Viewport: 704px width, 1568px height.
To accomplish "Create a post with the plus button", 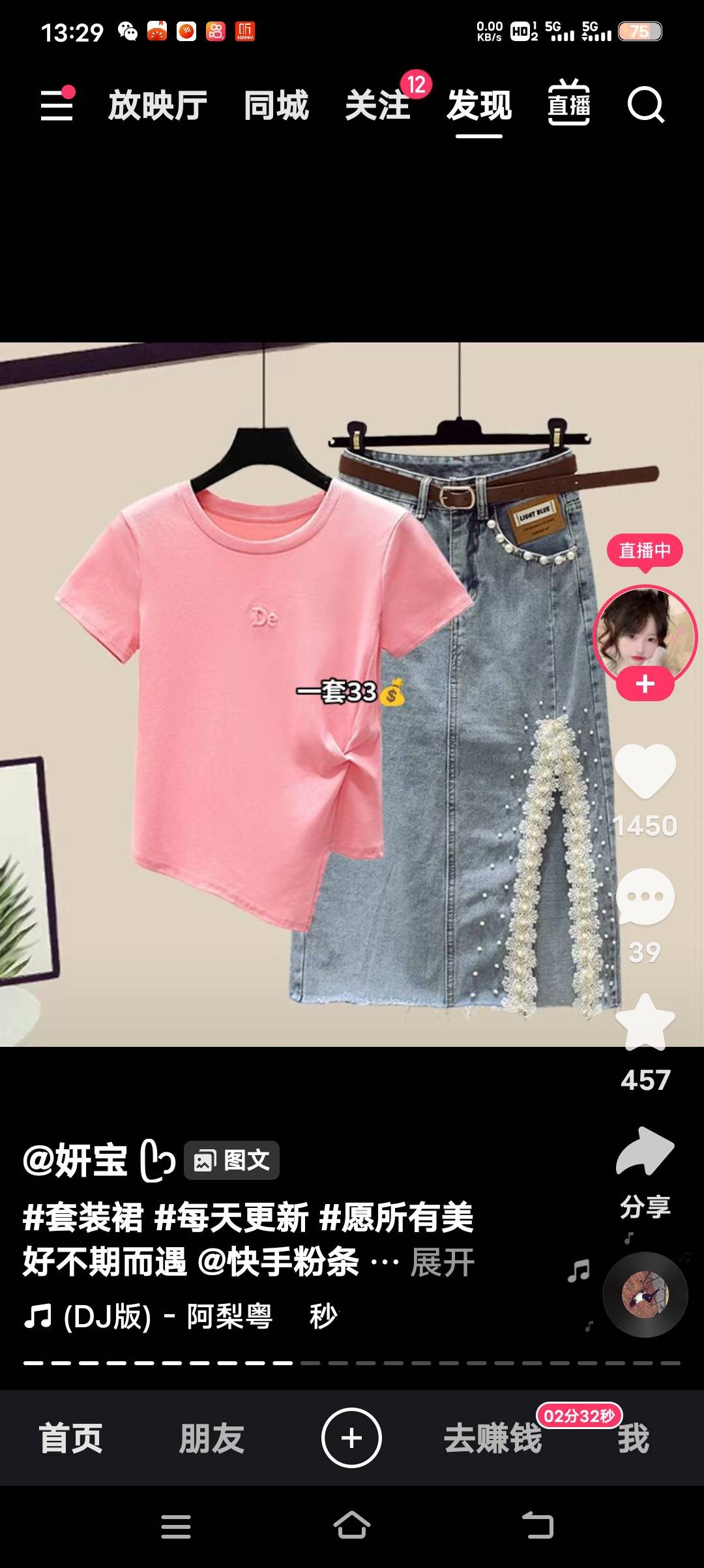I will 351,1438.
